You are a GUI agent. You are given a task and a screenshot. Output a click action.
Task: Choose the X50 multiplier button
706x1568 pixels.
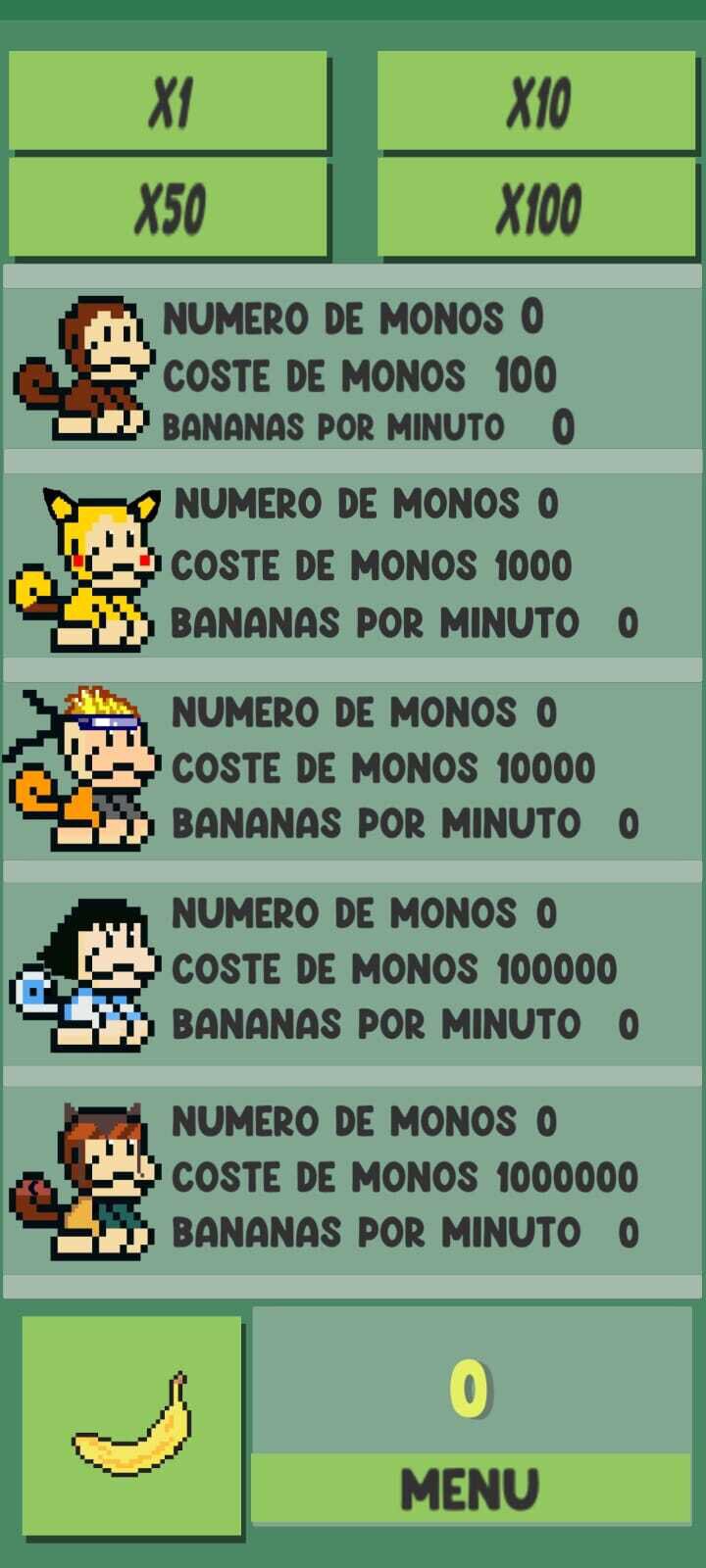pyautogui.click(x=168, y=208)
